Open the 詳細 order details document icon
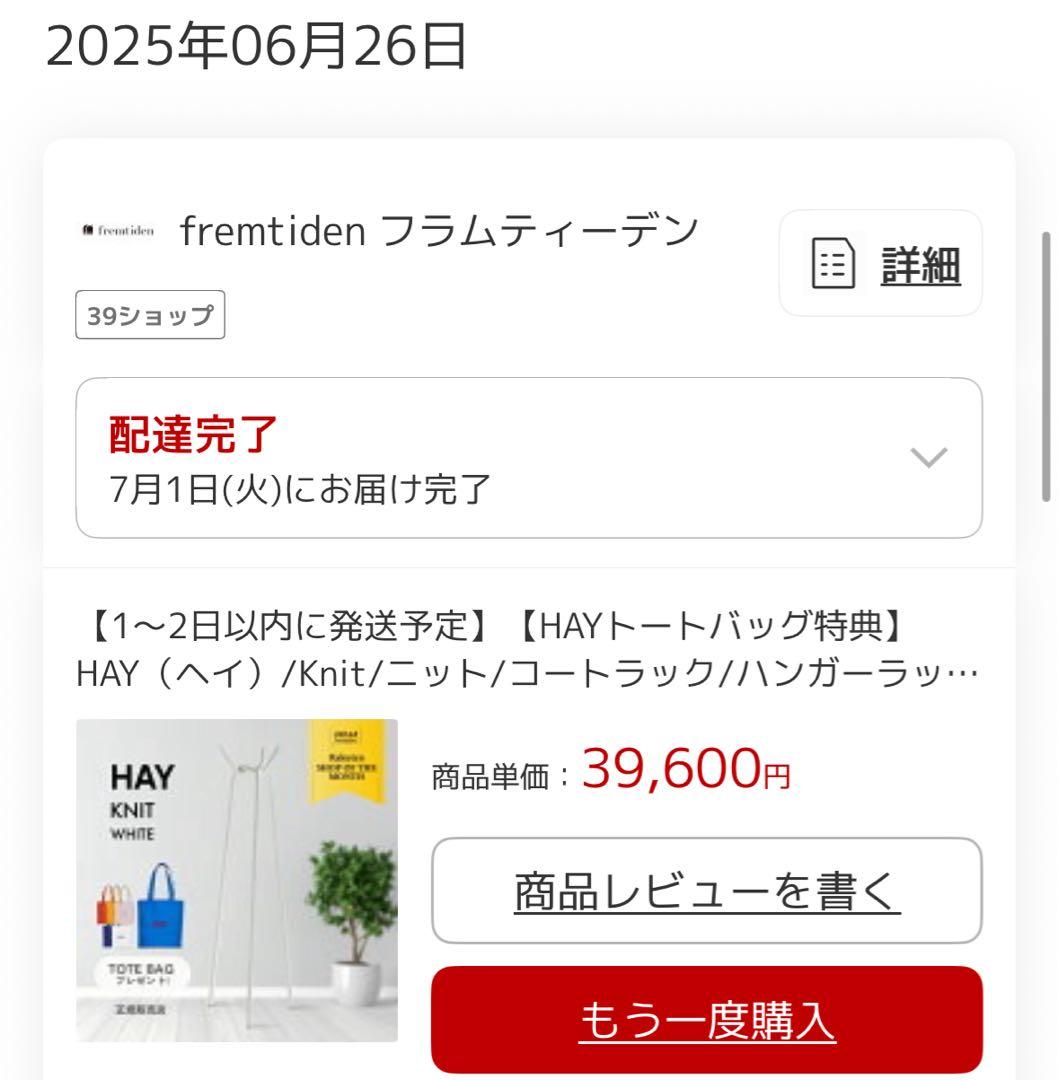Image resolution: width=1059 pixels, height=1080 pixels. pos(832,262)
